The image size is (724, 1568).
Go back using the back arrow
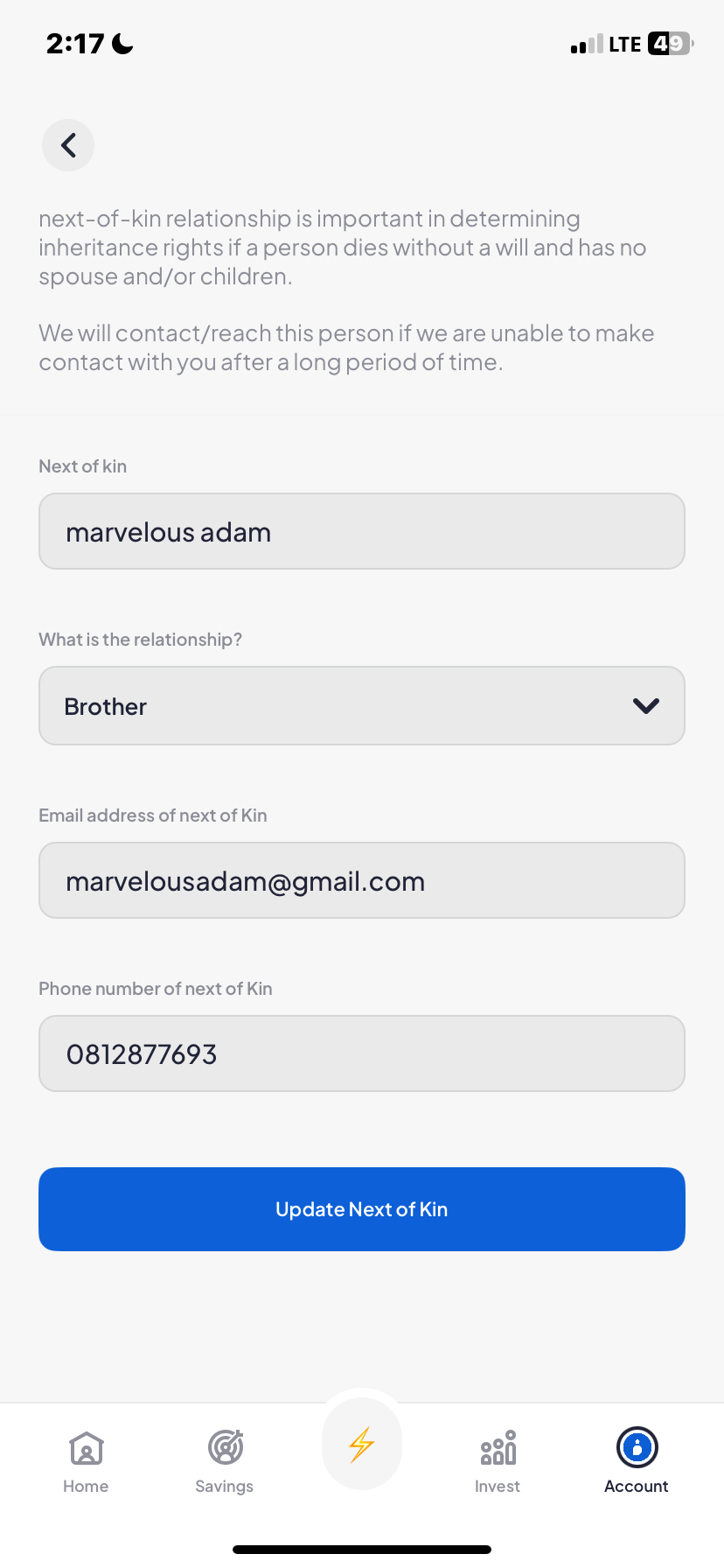click(x=68, y=145)
